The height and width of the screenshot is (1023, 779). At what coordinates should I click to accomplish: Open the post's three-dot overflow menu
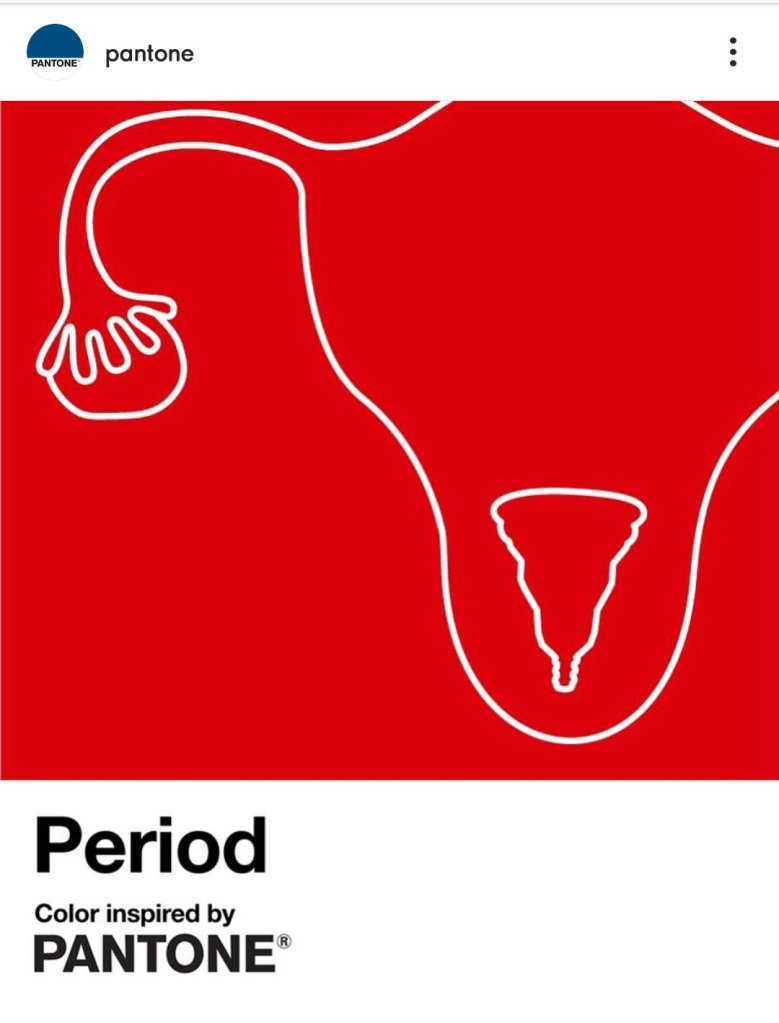(733, 52)
